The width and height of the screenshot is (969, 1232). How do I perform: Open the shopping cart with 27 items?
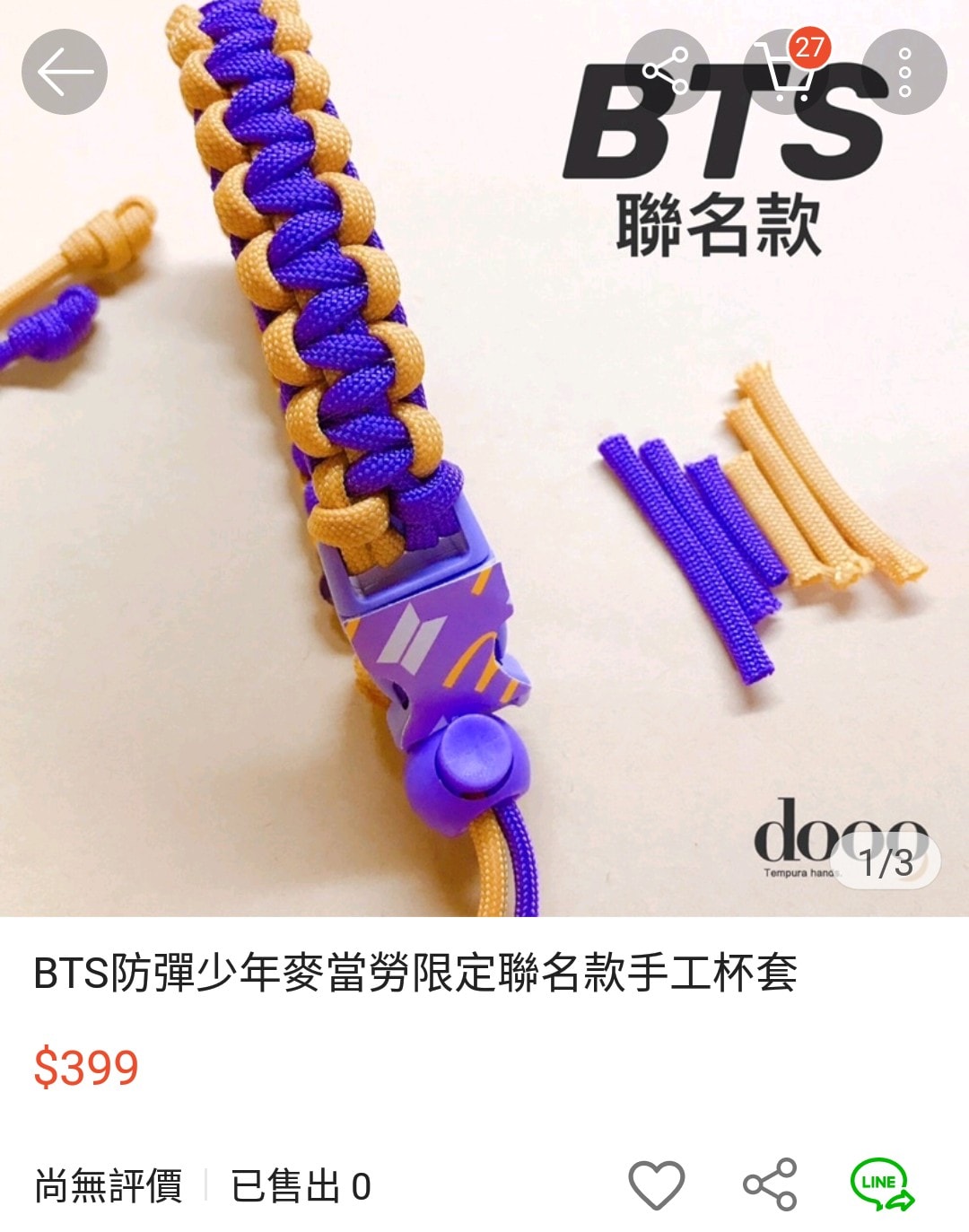click(786, 72)
